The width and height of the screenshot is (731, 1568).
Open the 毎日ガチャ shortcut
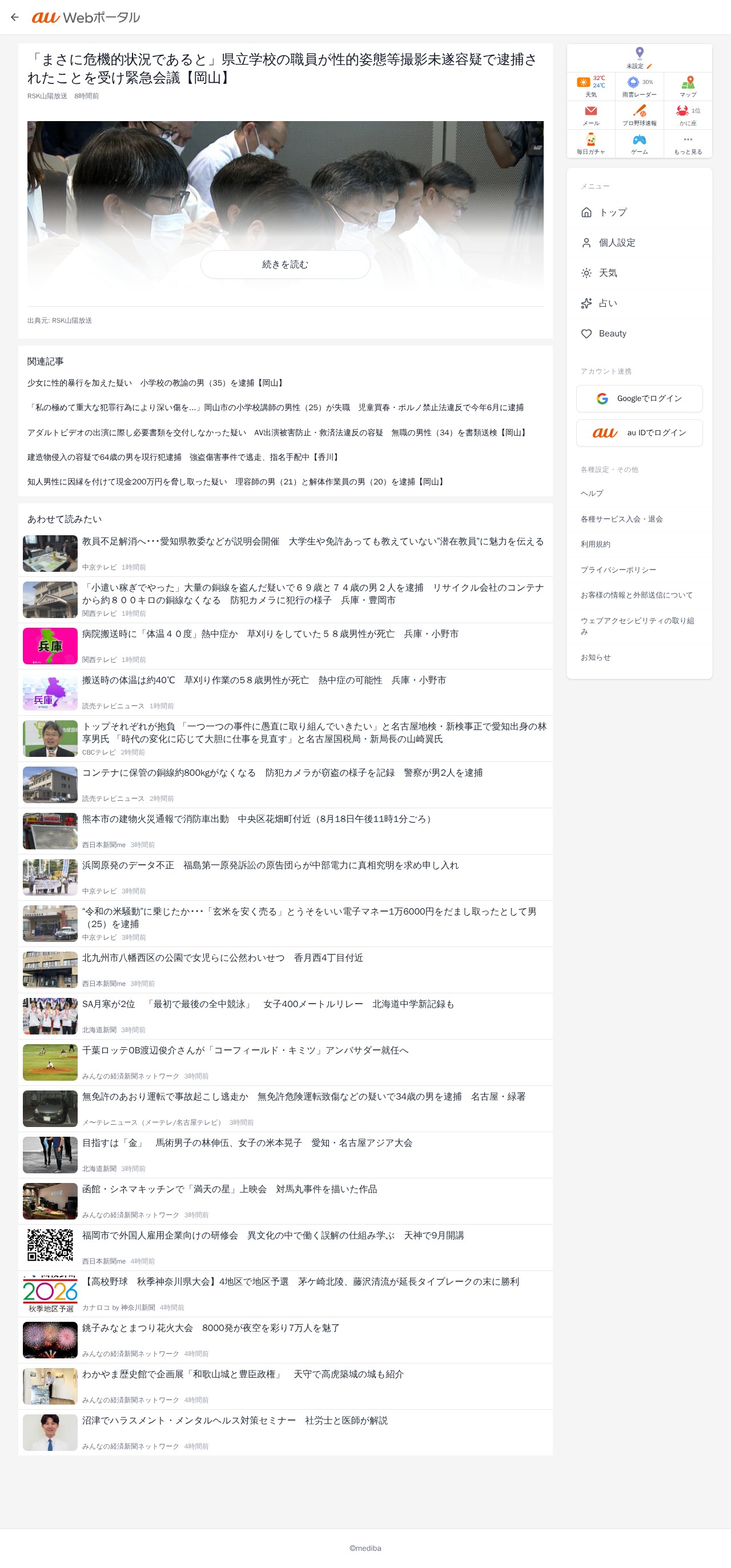point(591,143)
